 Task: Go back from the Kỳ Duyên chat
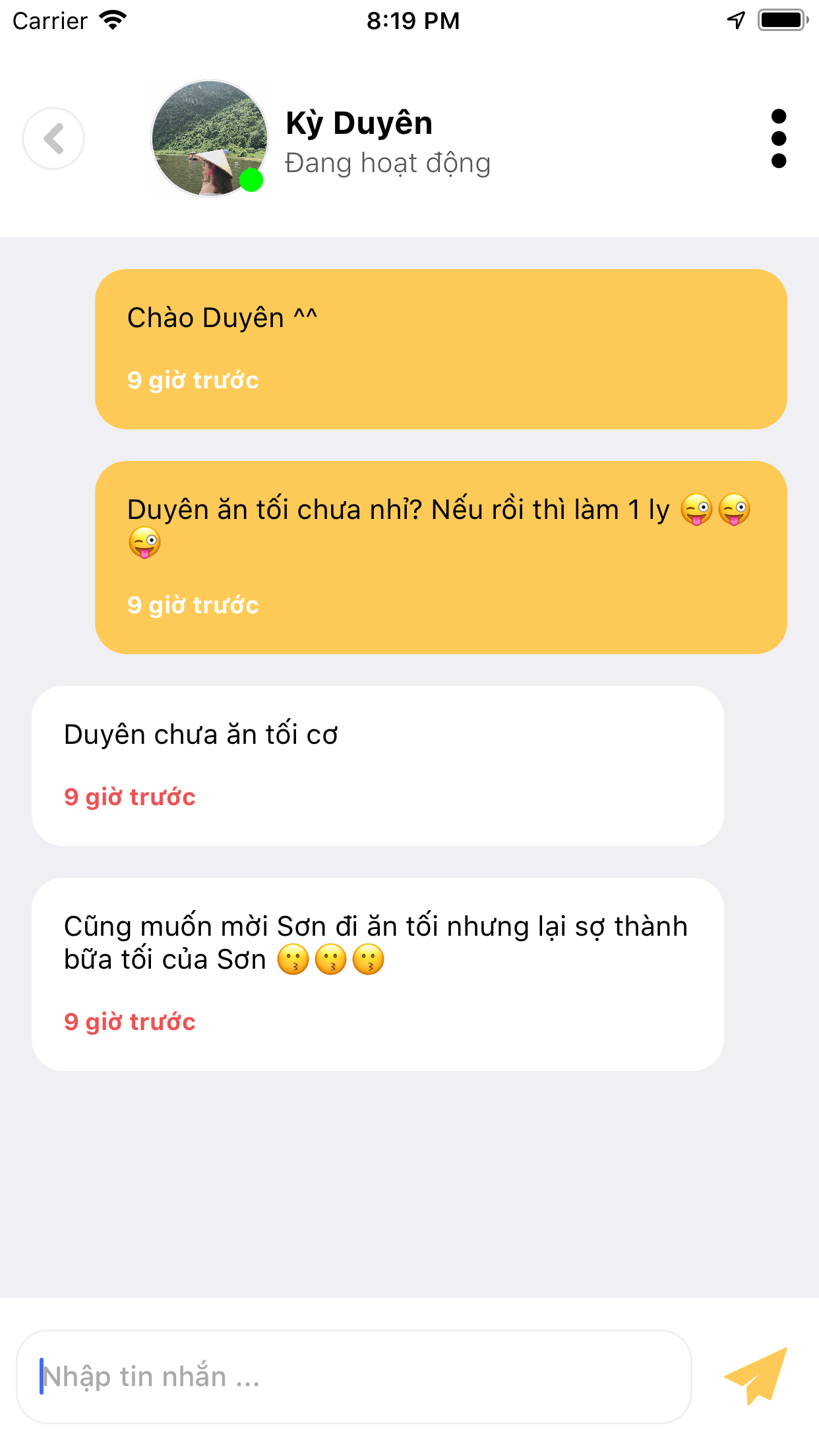(x=53, y=138)
